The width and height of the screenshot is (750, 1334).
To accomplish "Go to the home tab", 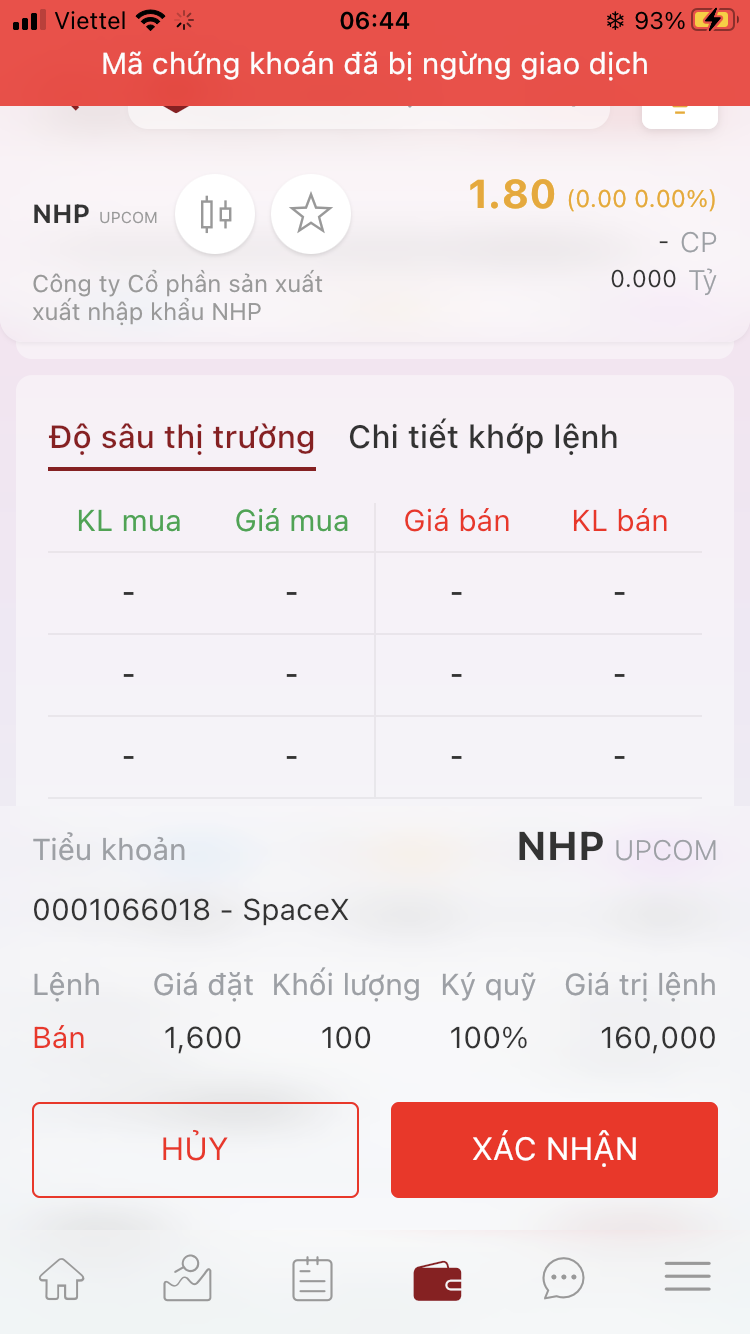I will click(62, 1278).
